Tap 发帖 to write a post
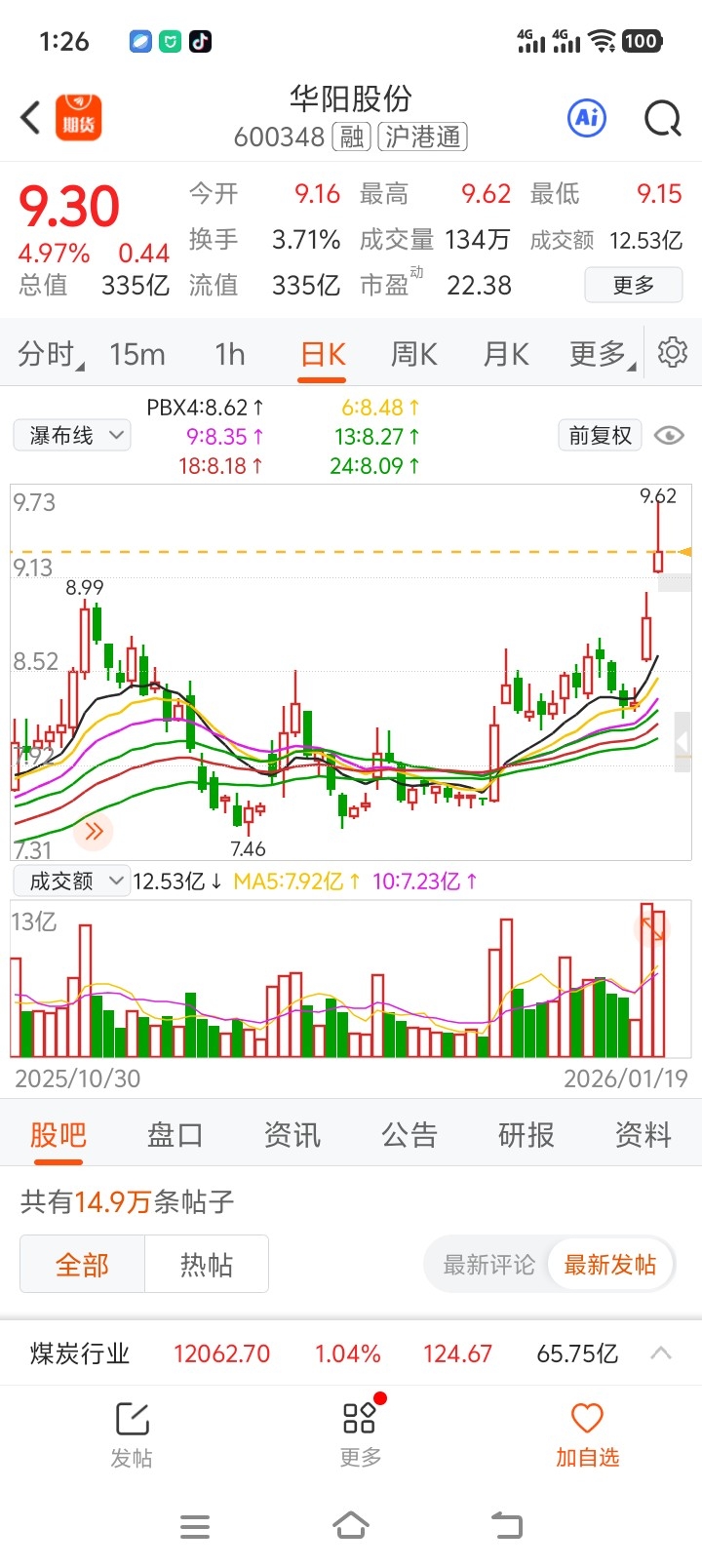 pos(132,1434)
